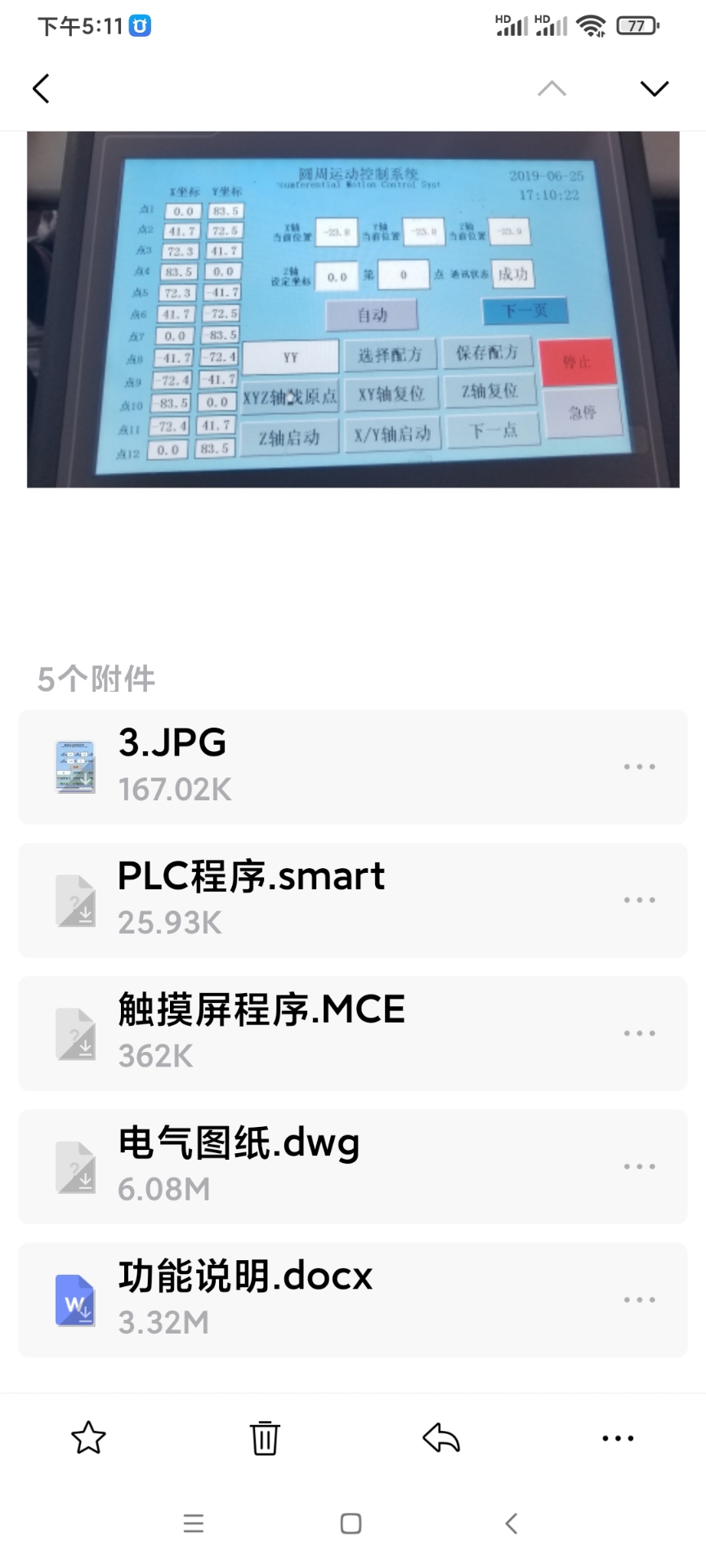Show more options for PLC程序.smart
The image size is (706, 1568).
coord(639,900)
